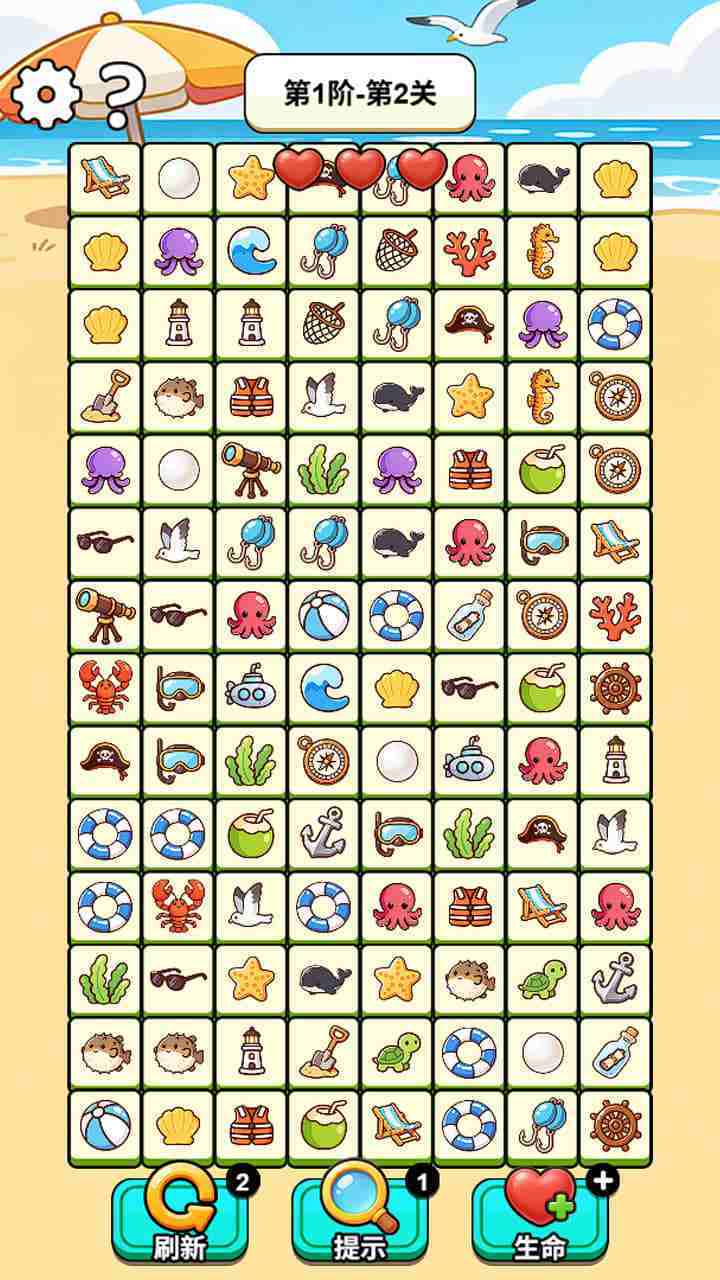Open the help question mark

121,92
